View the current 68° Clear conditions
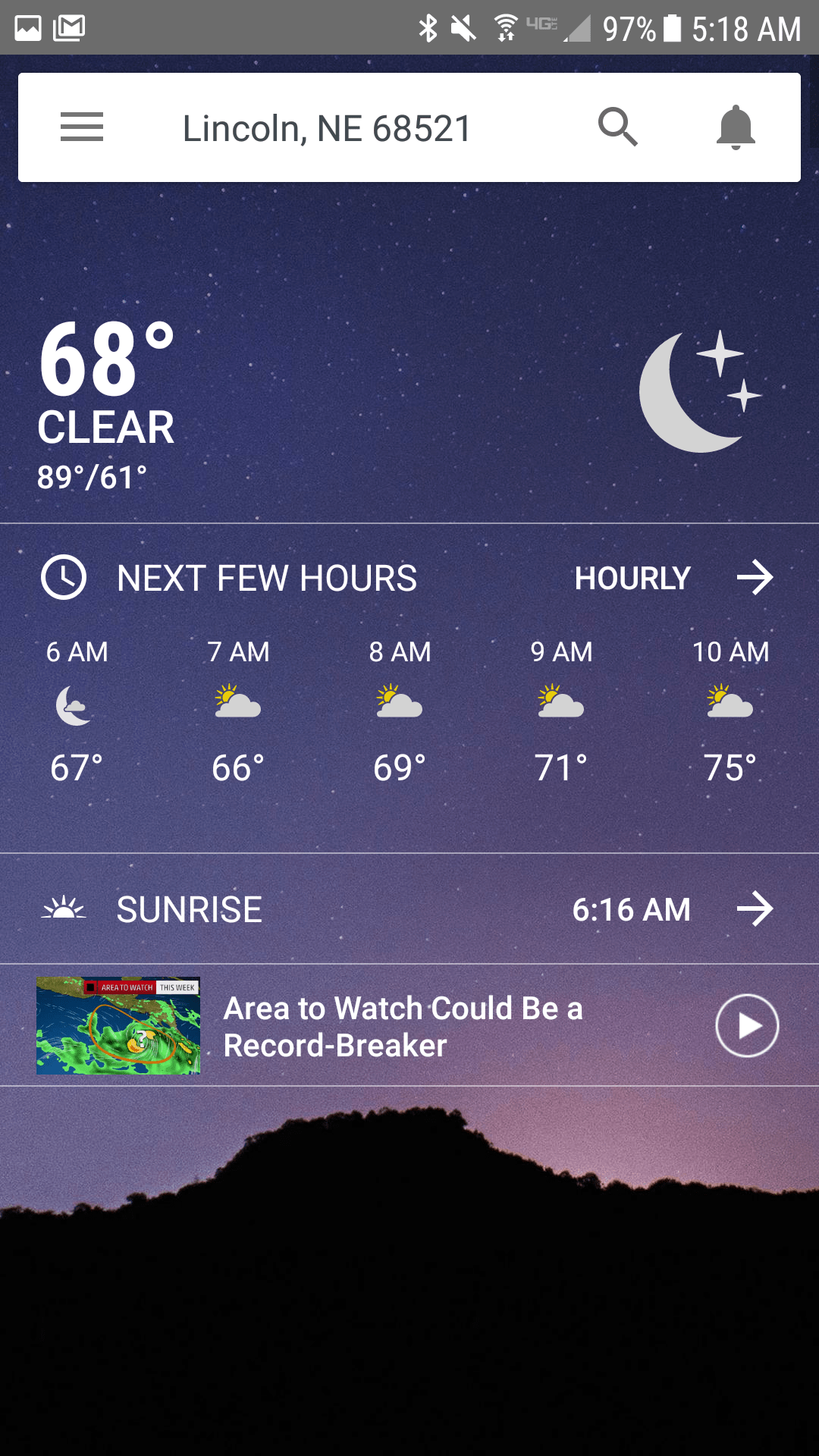This screenshot has height=1456, width=819. (107, 402)
